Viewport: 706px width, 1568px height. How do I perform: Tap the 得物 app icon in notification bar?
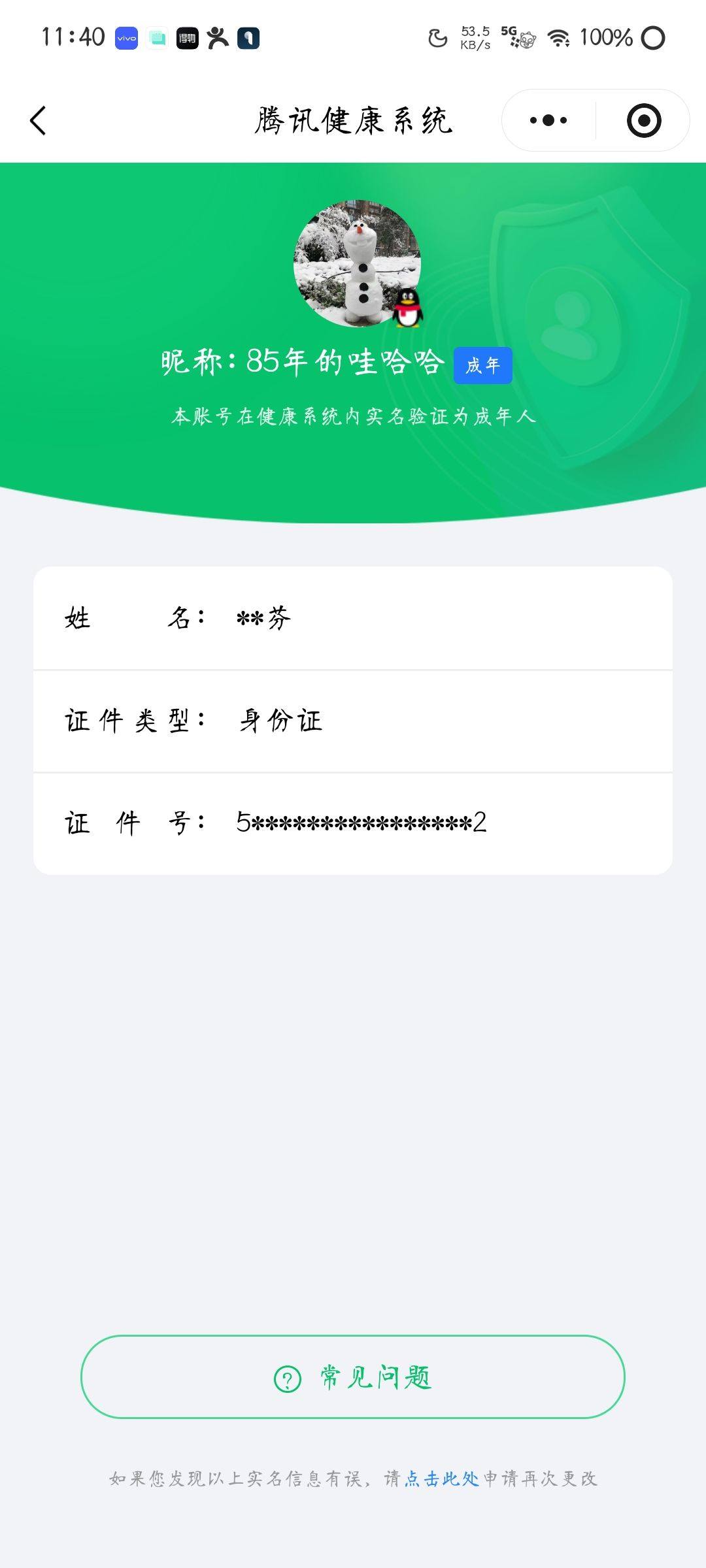coord(188,38)
